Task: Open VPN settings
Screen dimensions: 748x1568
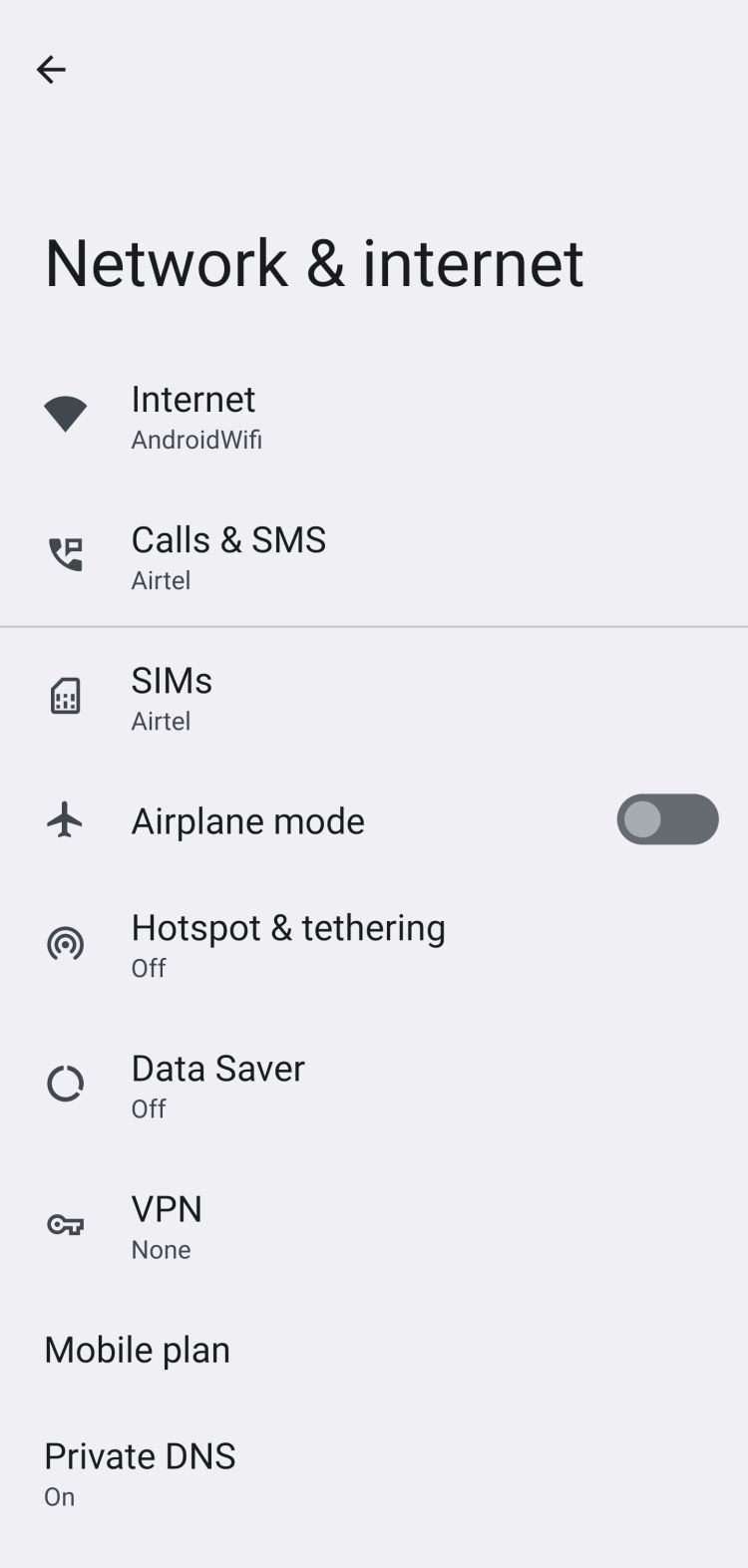Action: (374, 1225)
